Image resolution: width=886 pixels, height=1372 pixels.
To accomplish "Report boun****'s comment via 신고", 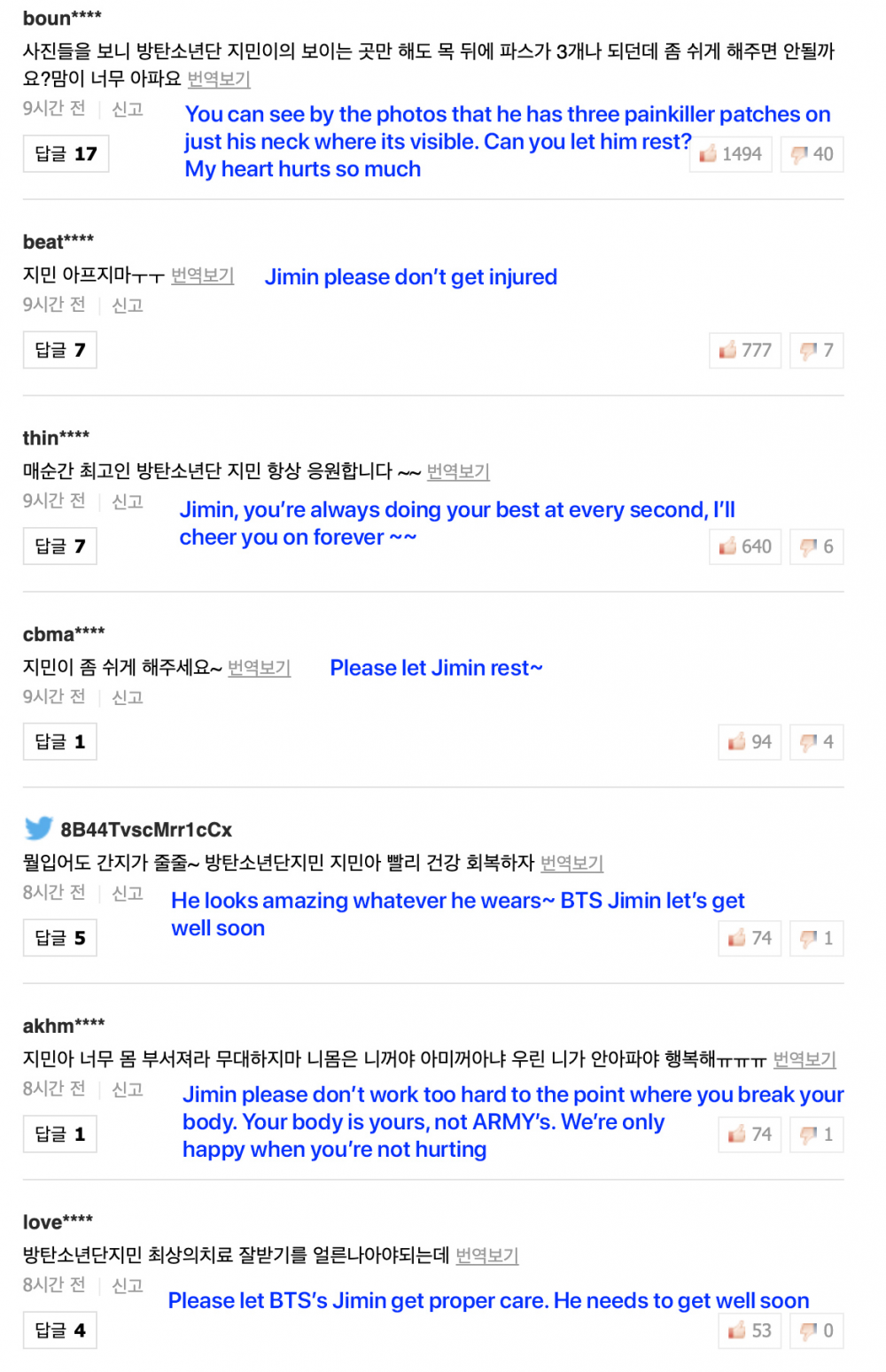I will tap(128, 109).
